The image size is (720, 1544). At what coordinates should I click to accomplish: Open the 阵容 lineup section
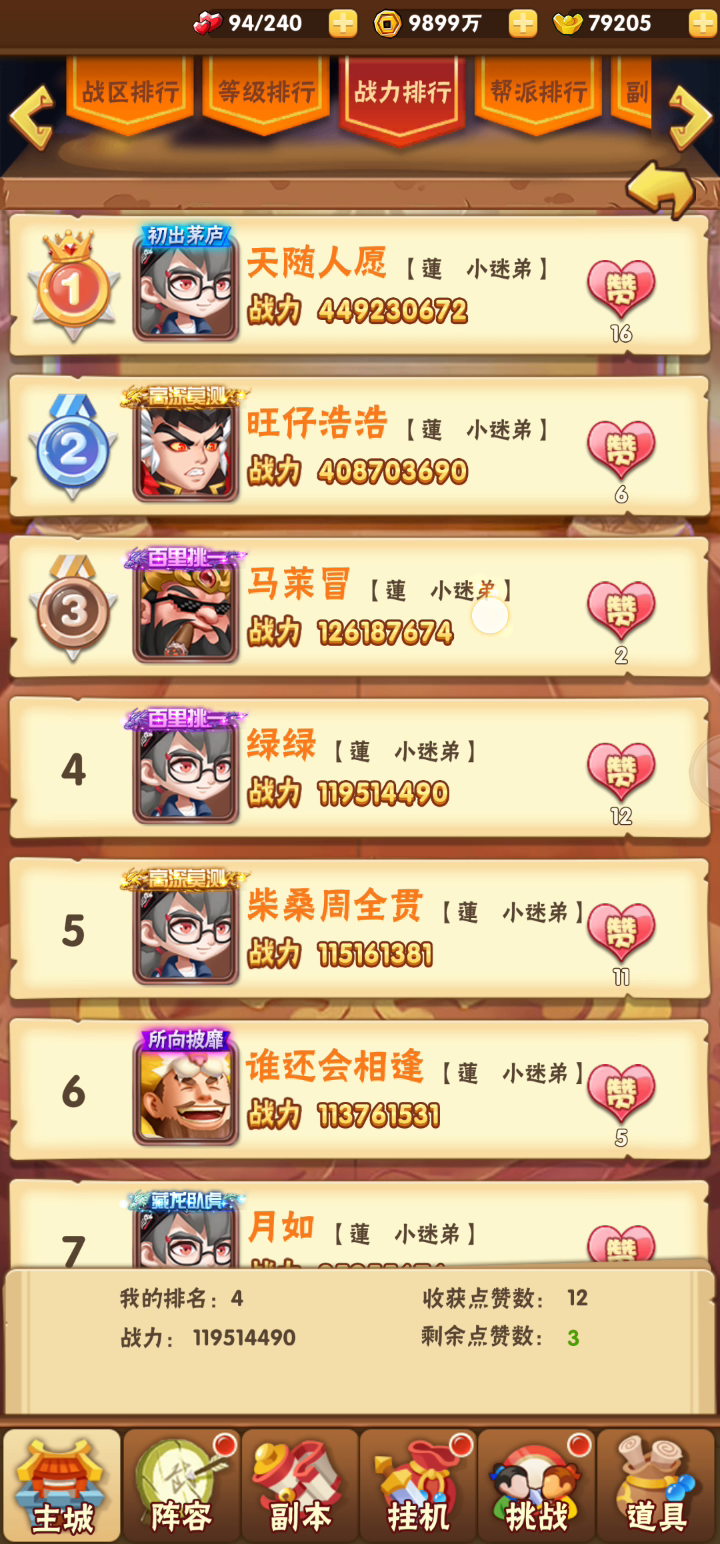point(181,1486)
